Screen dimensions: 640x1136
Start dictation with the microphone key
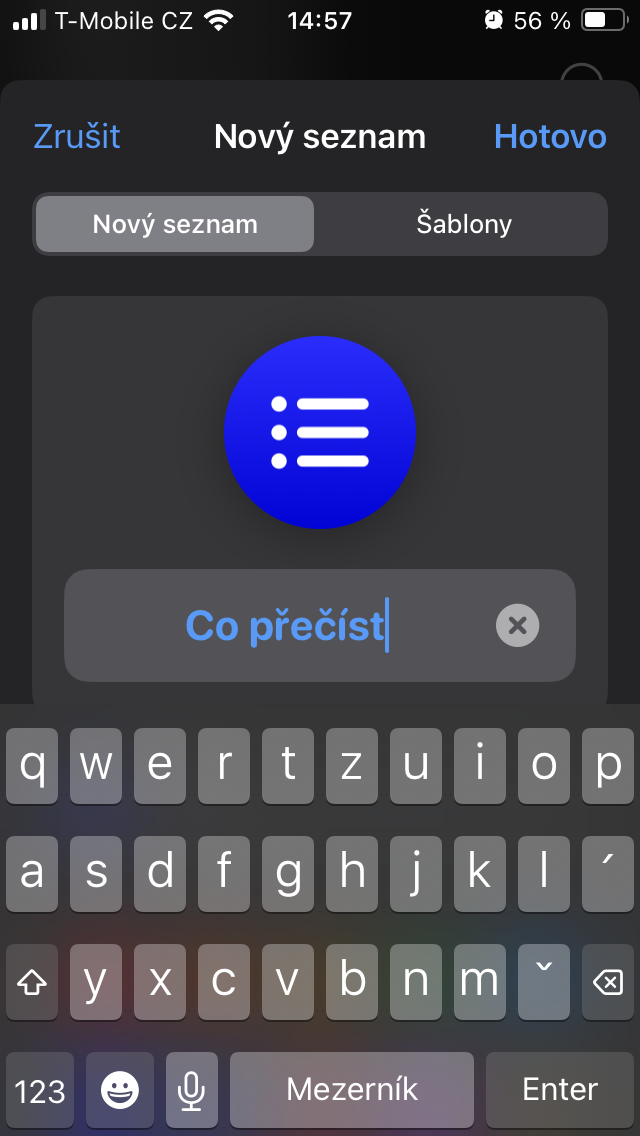tap(191, 1089)
